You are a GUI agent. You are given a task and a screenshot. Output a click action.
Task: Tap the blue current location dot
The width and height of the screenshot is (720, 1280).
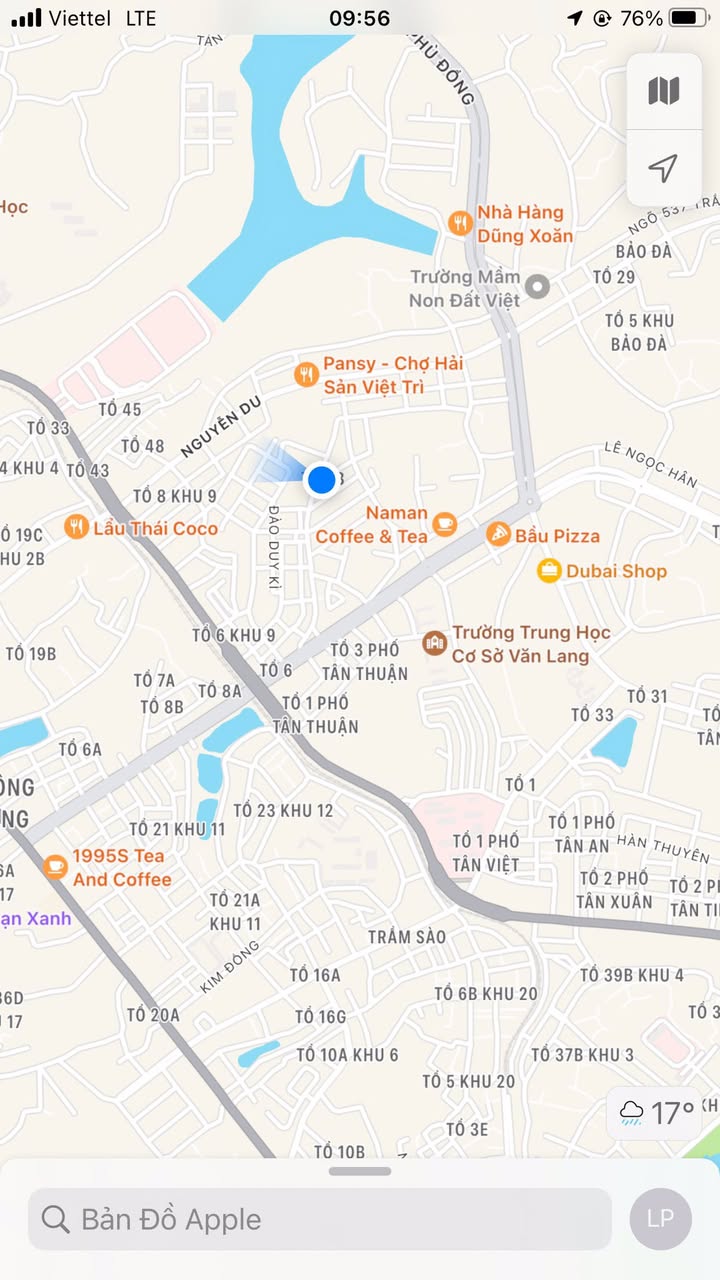[321, 480]
